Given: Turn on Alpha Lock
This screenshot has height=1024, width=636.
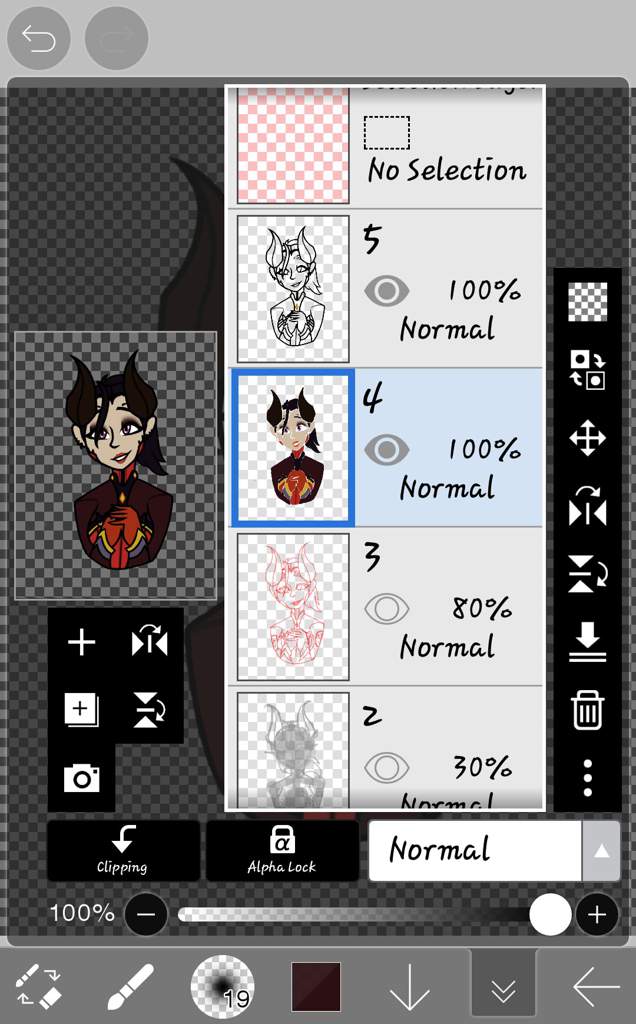Looking at the screenshot, I should point(282,851).
